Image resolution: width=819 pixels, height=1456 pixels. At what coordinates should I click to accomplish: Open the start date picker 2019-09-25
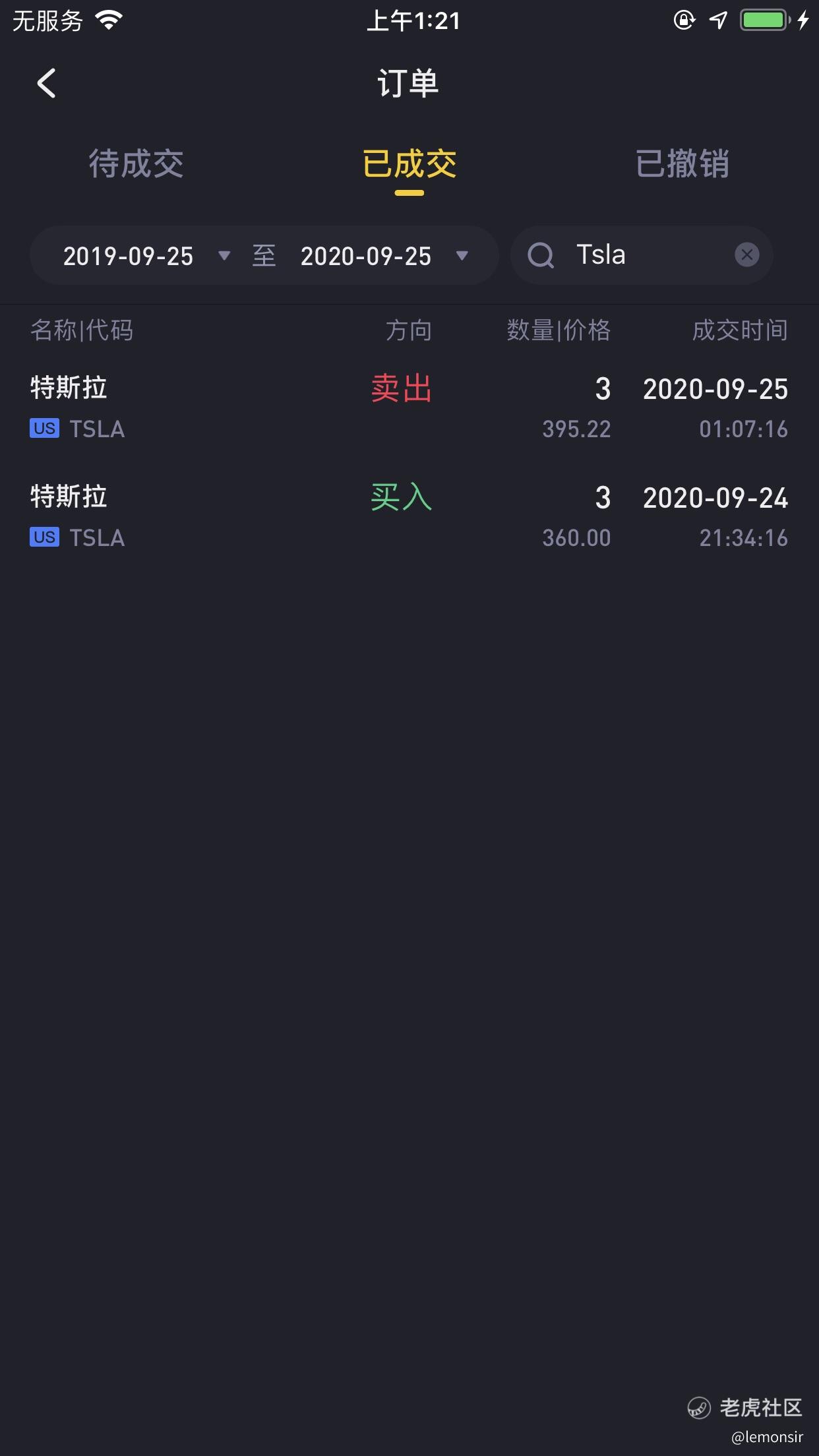[x=146, y=256]
